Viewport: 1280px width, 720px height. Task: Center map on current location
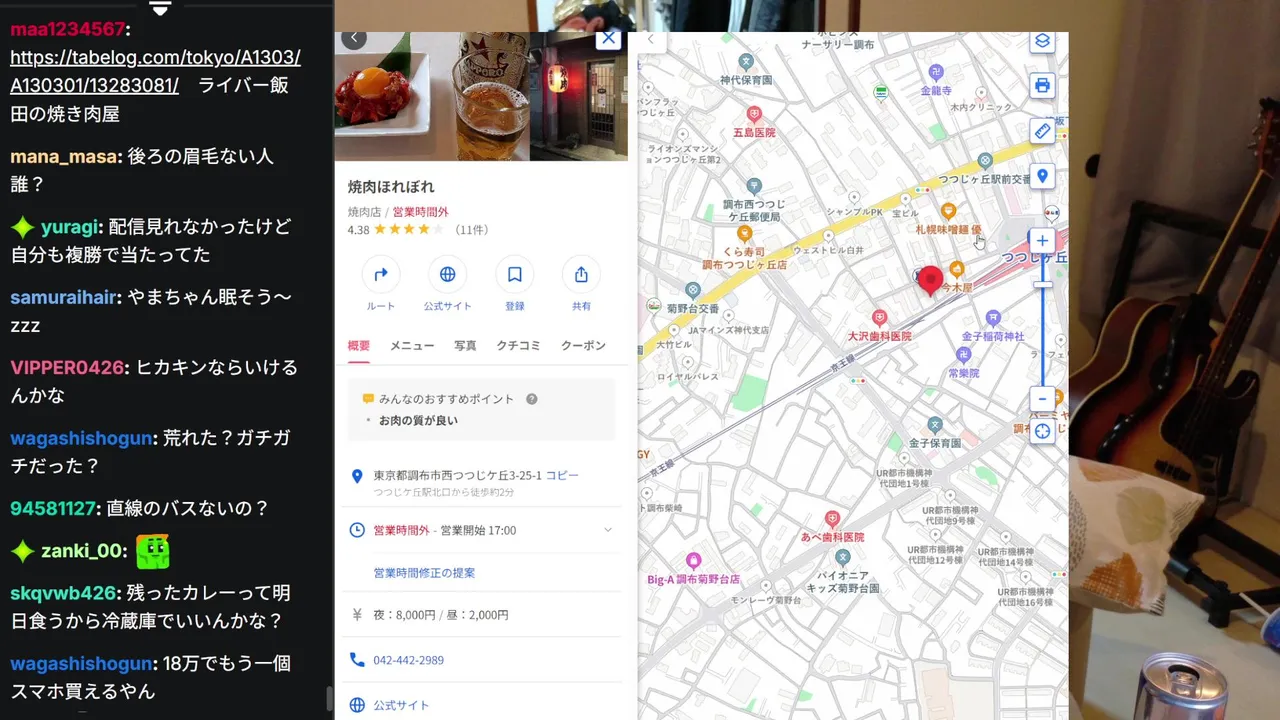click(1042, 431)
